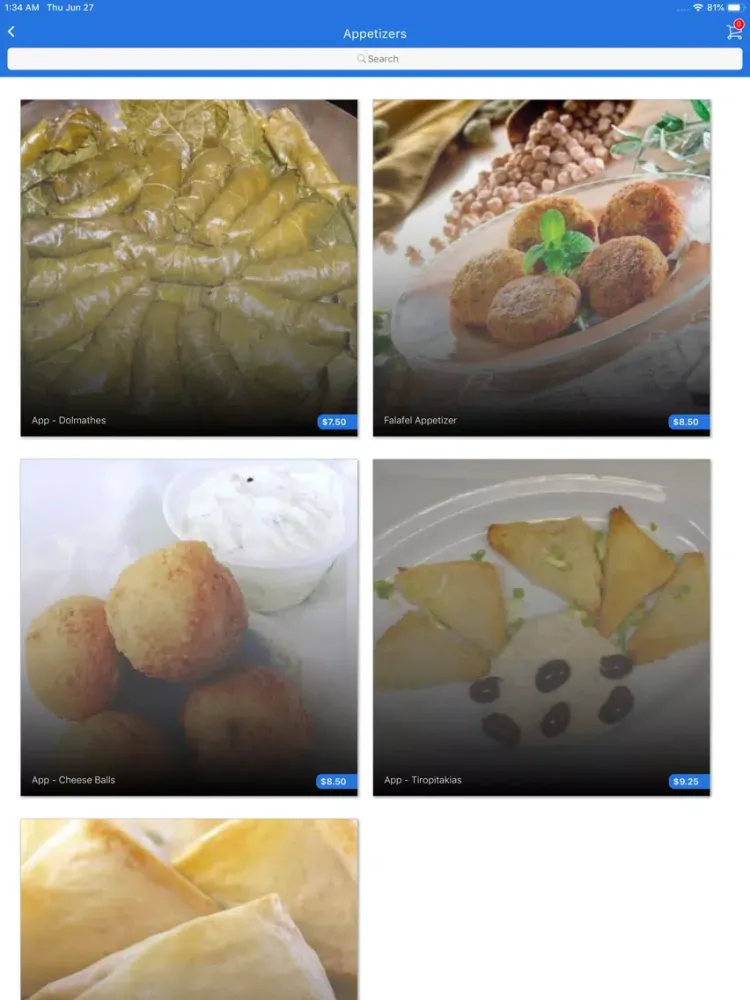Select the Falafel Appetizer card
The width and height of the screenshot is (750, 1000).
[x=541, y=267]
